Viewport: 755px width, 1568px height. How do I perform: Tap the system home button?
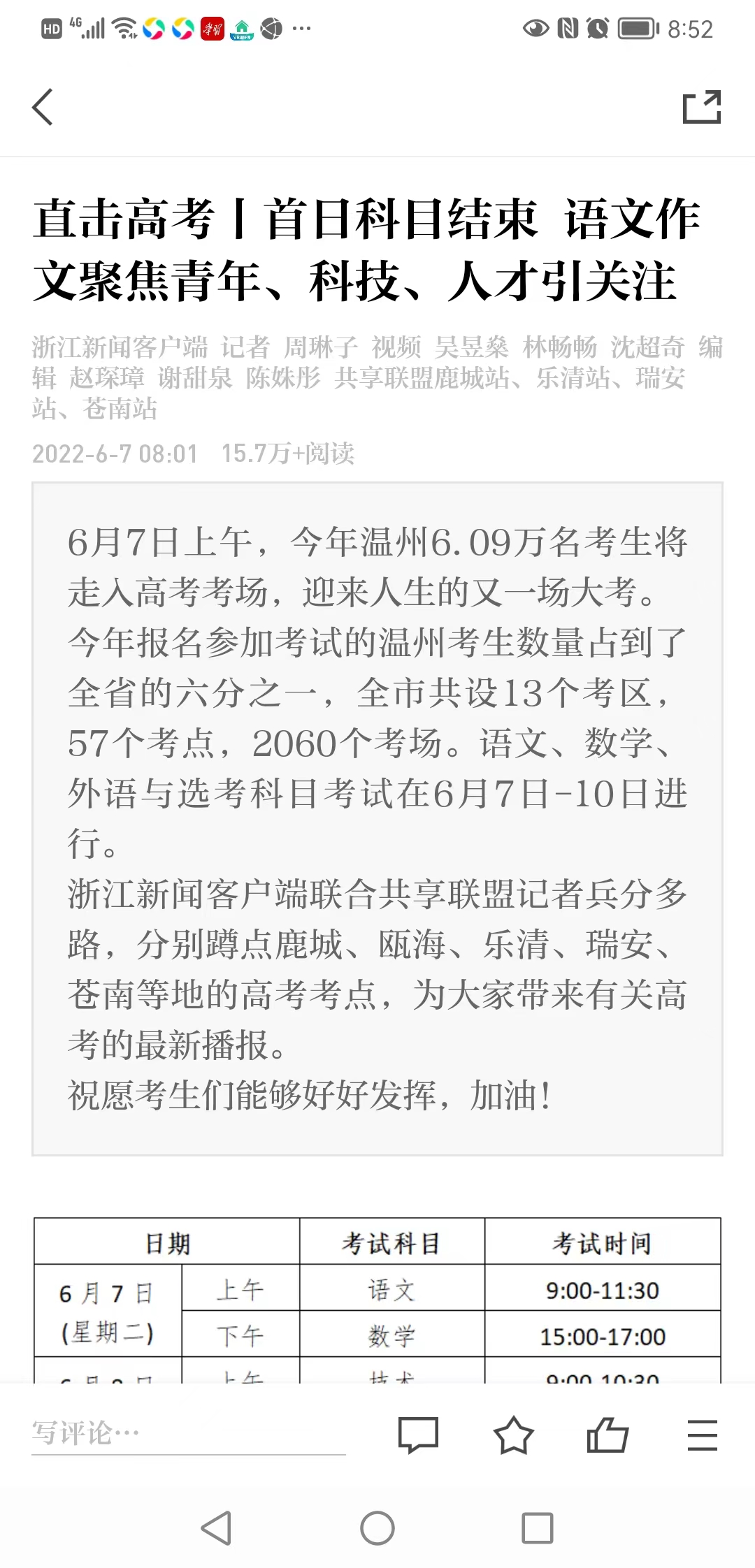[377, 1528]
